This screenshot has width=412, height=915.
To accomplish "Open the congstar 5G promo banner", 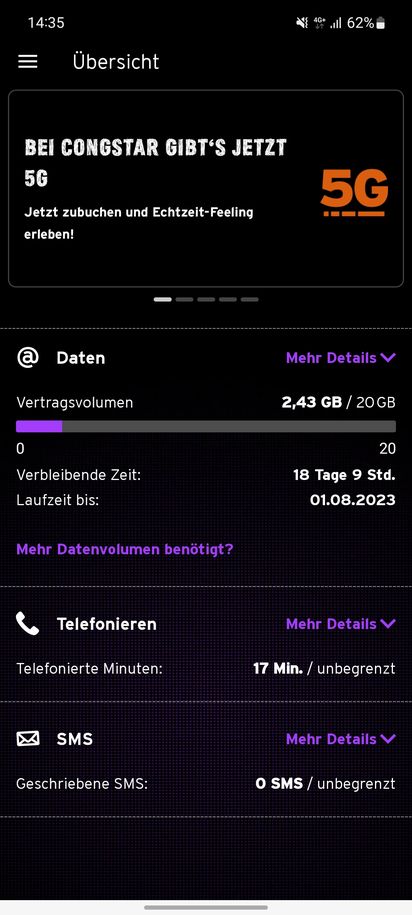I will [206, 188].
